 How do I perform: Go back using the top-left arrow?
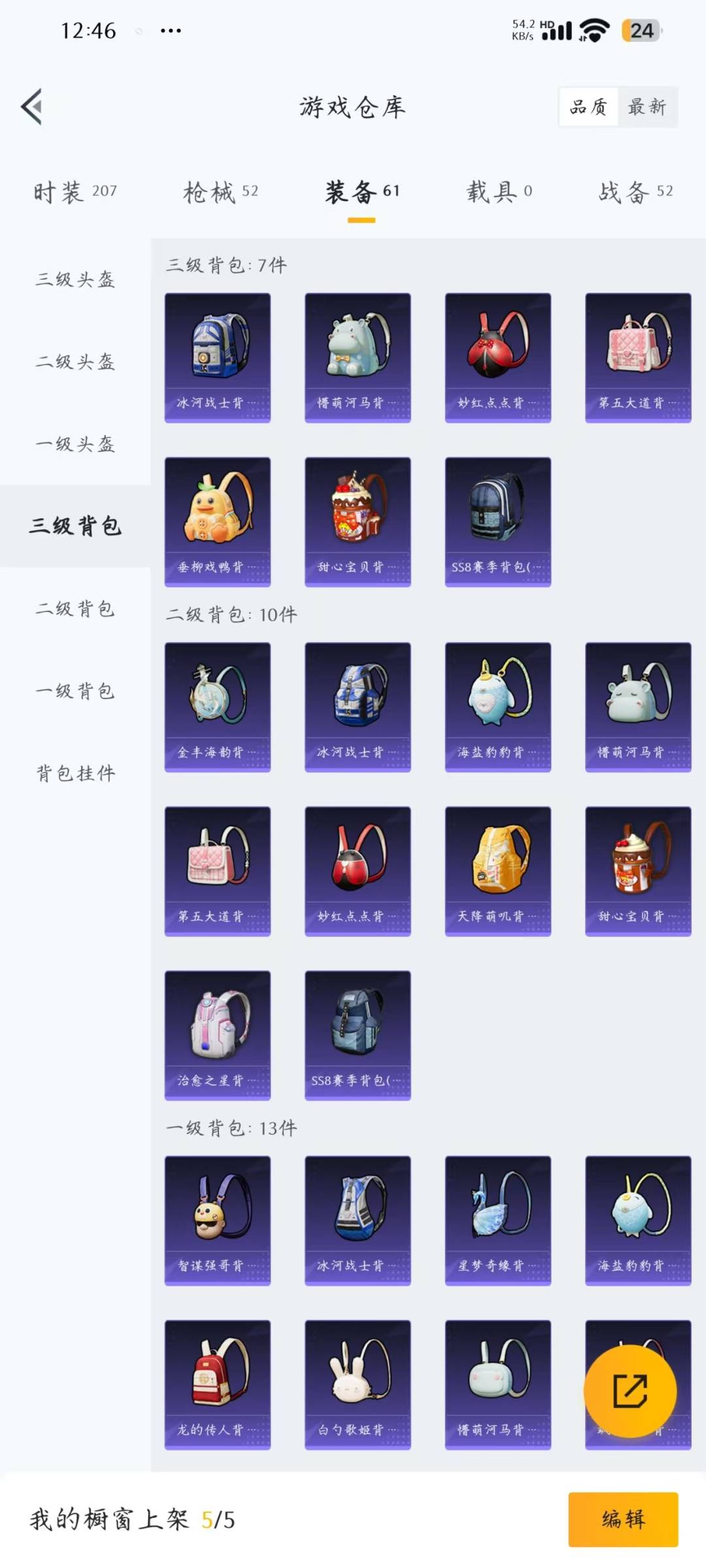tap(31, 106)
